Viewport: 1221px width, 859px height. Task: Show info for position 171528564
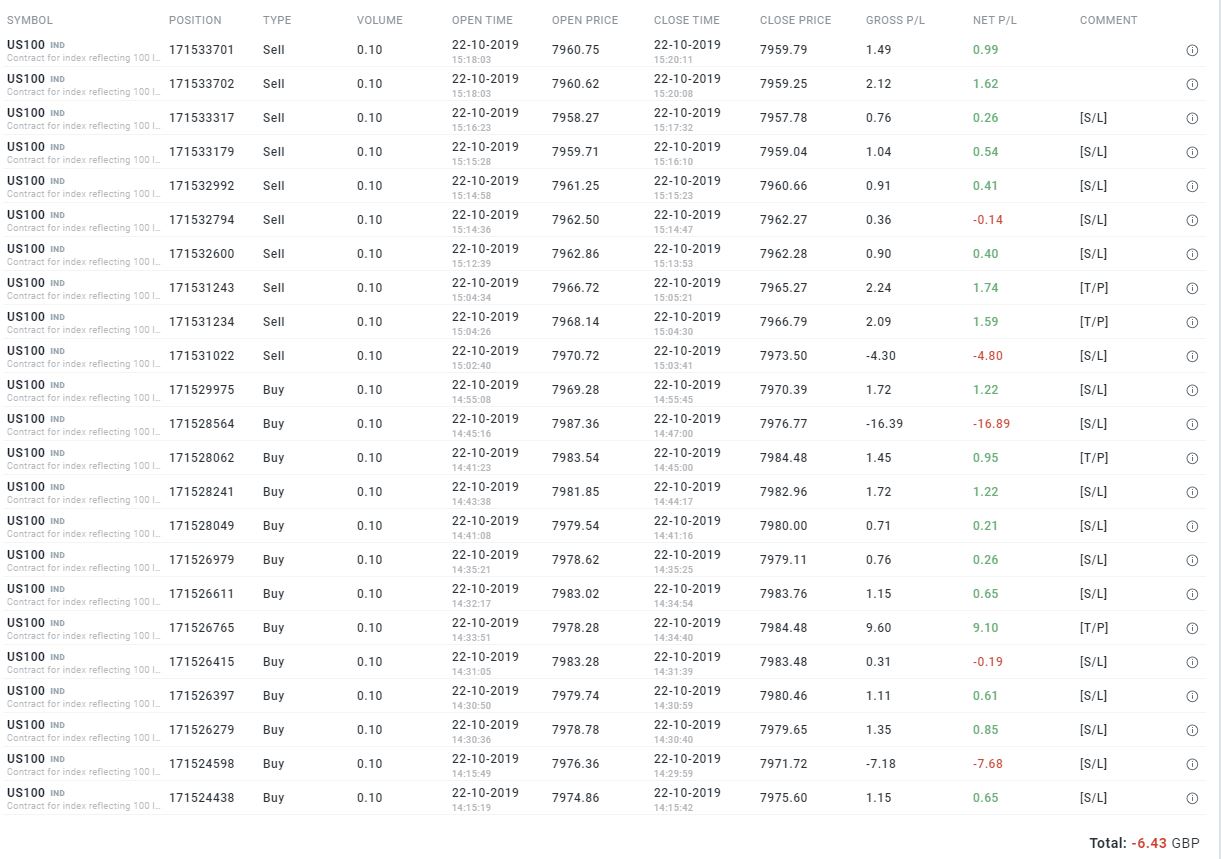1191,424
